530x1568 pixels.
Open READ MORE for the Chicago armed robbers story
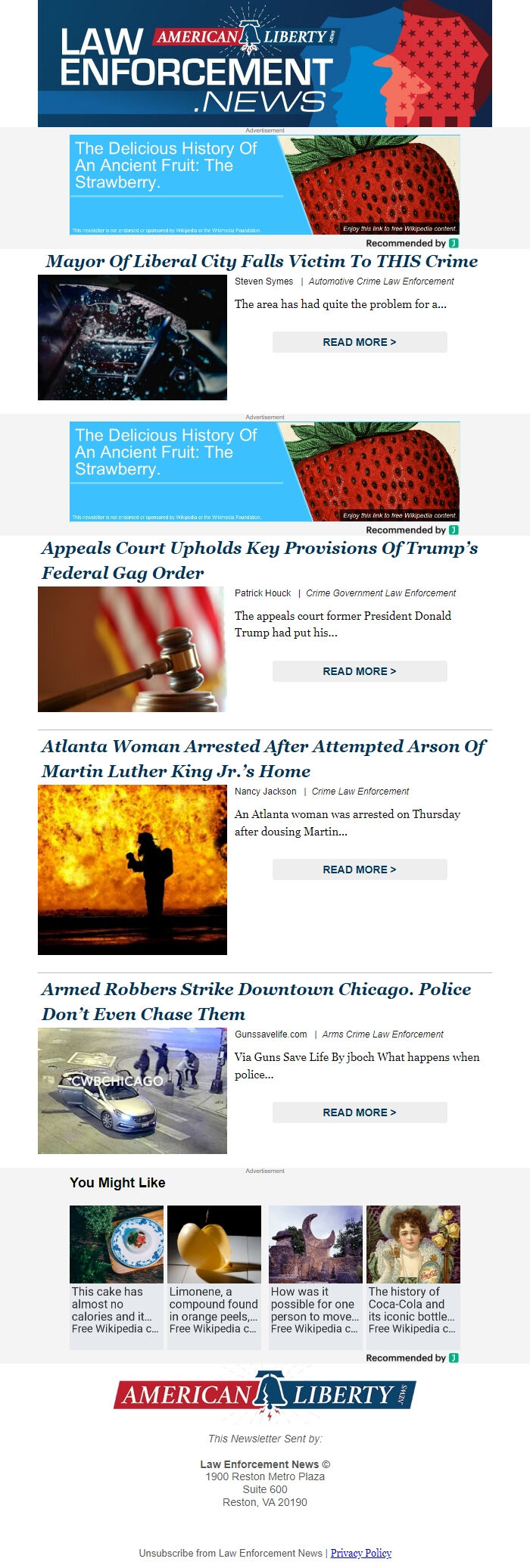[x=360, y=1112]
